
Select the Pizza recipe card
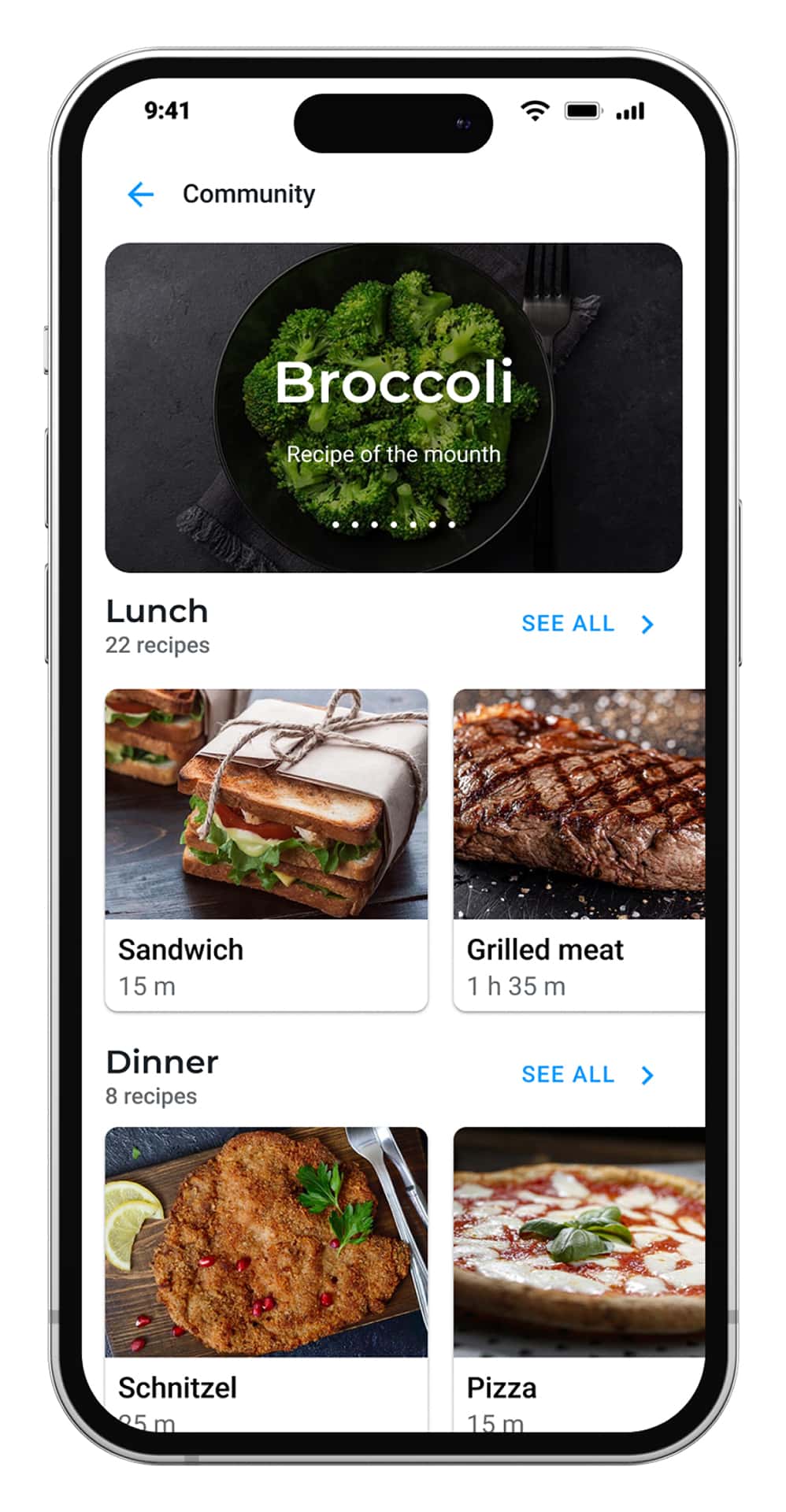[579, 1276]
